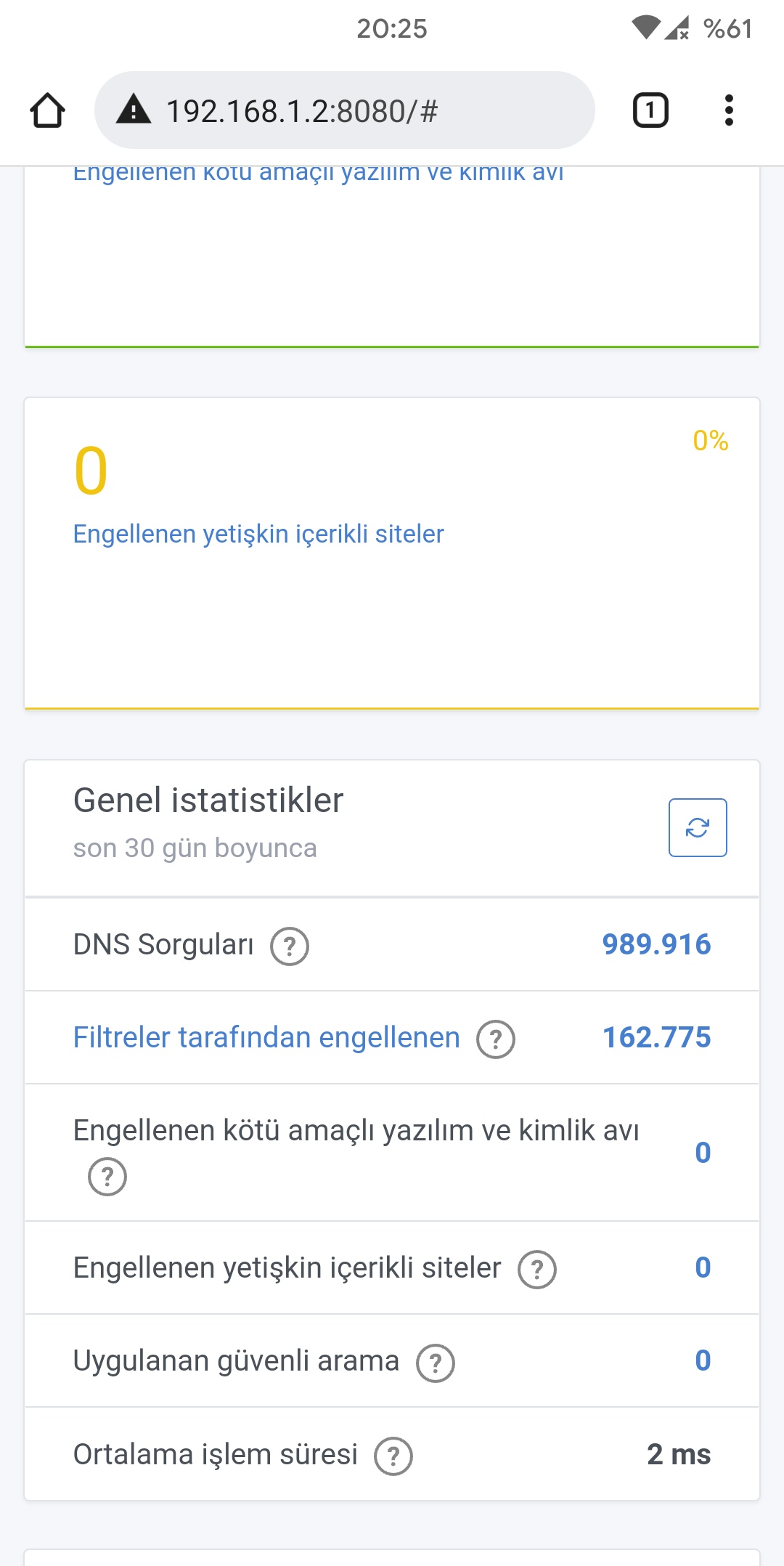The image size is (784, 1566).
Task: Tap the address bar showing 192.168.1.2:8080
Action: (344, 110)
